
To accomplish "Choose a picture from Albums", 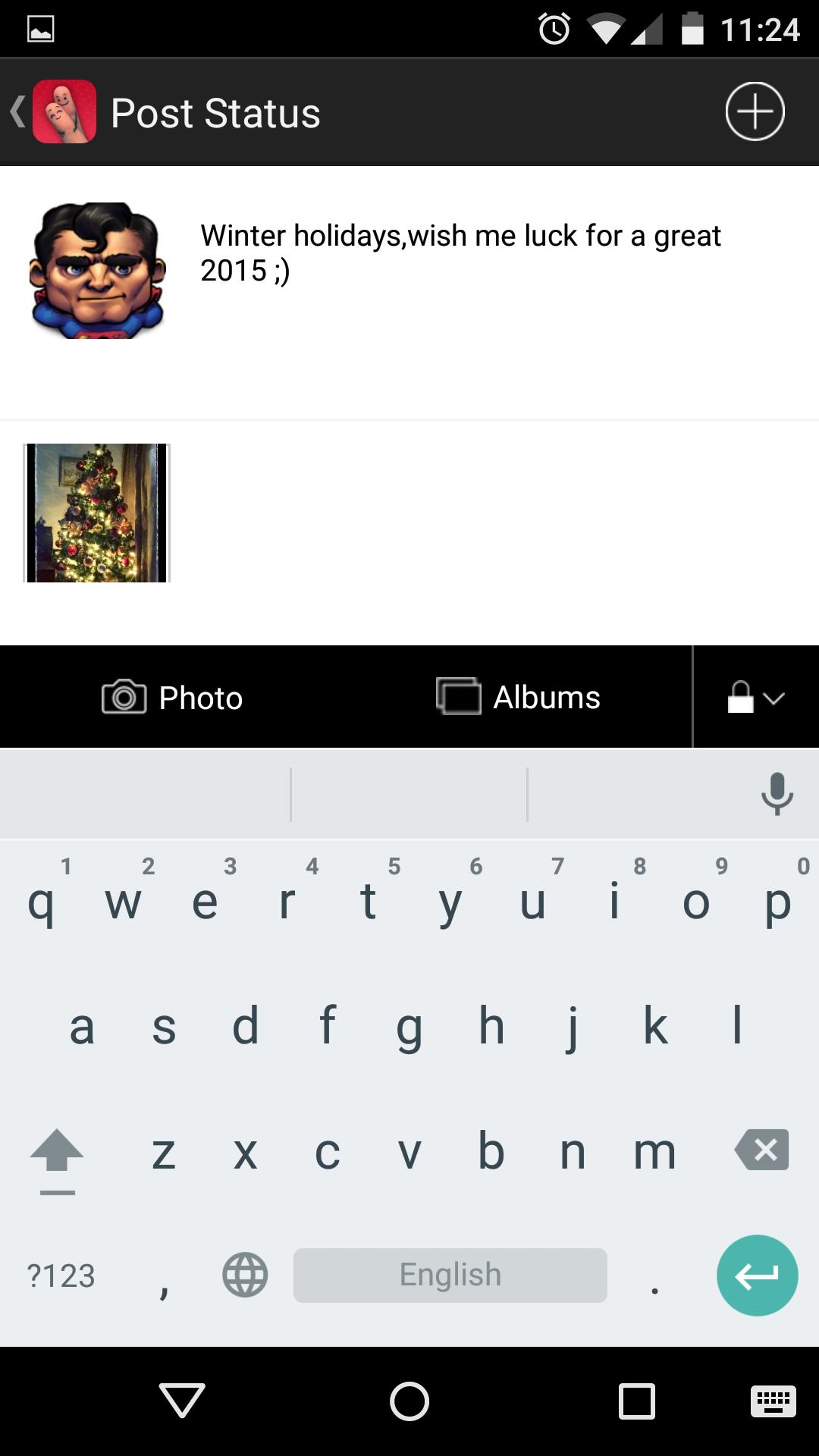I will 519,697.
